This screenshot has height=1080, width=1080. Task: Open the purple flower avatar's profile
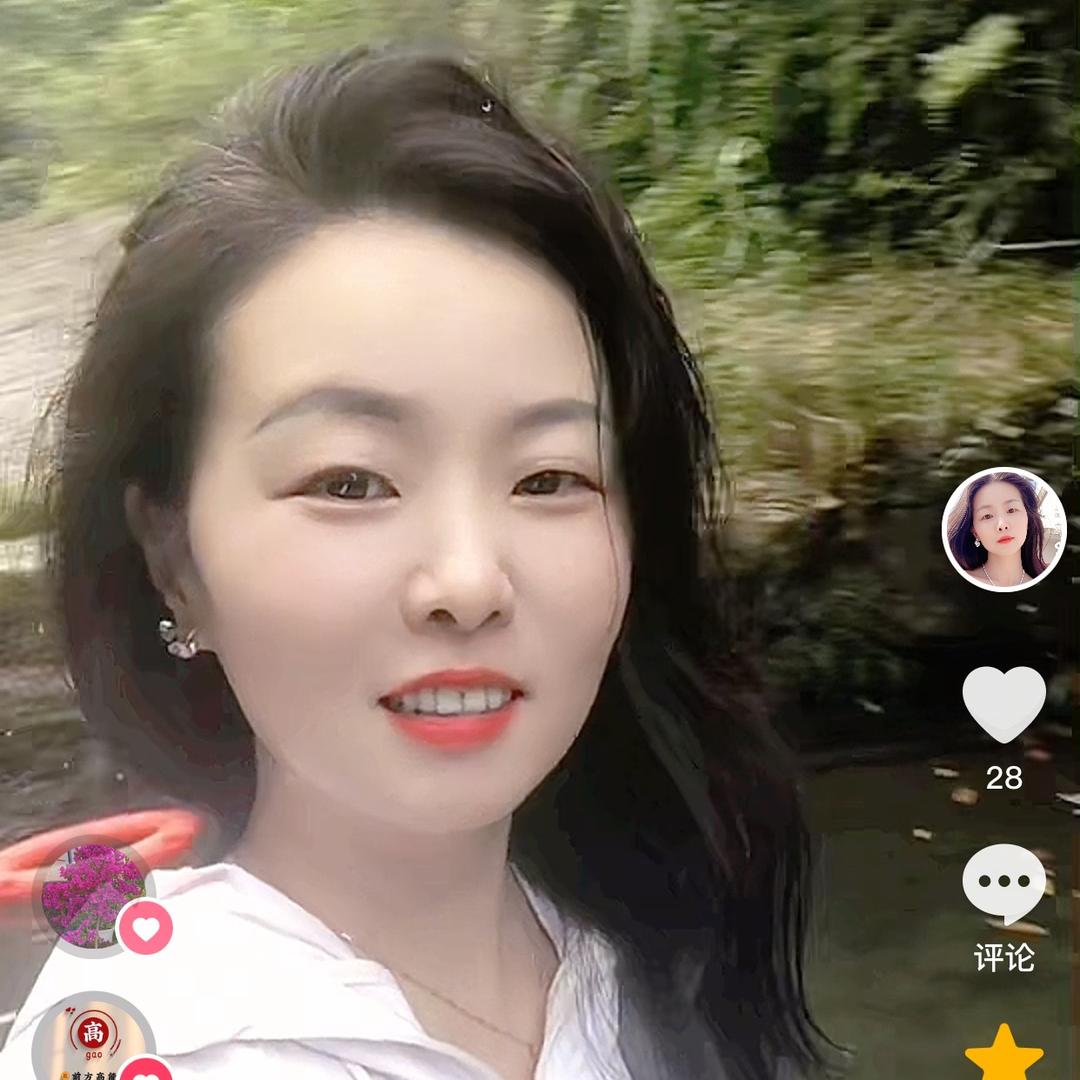(92, 897)
